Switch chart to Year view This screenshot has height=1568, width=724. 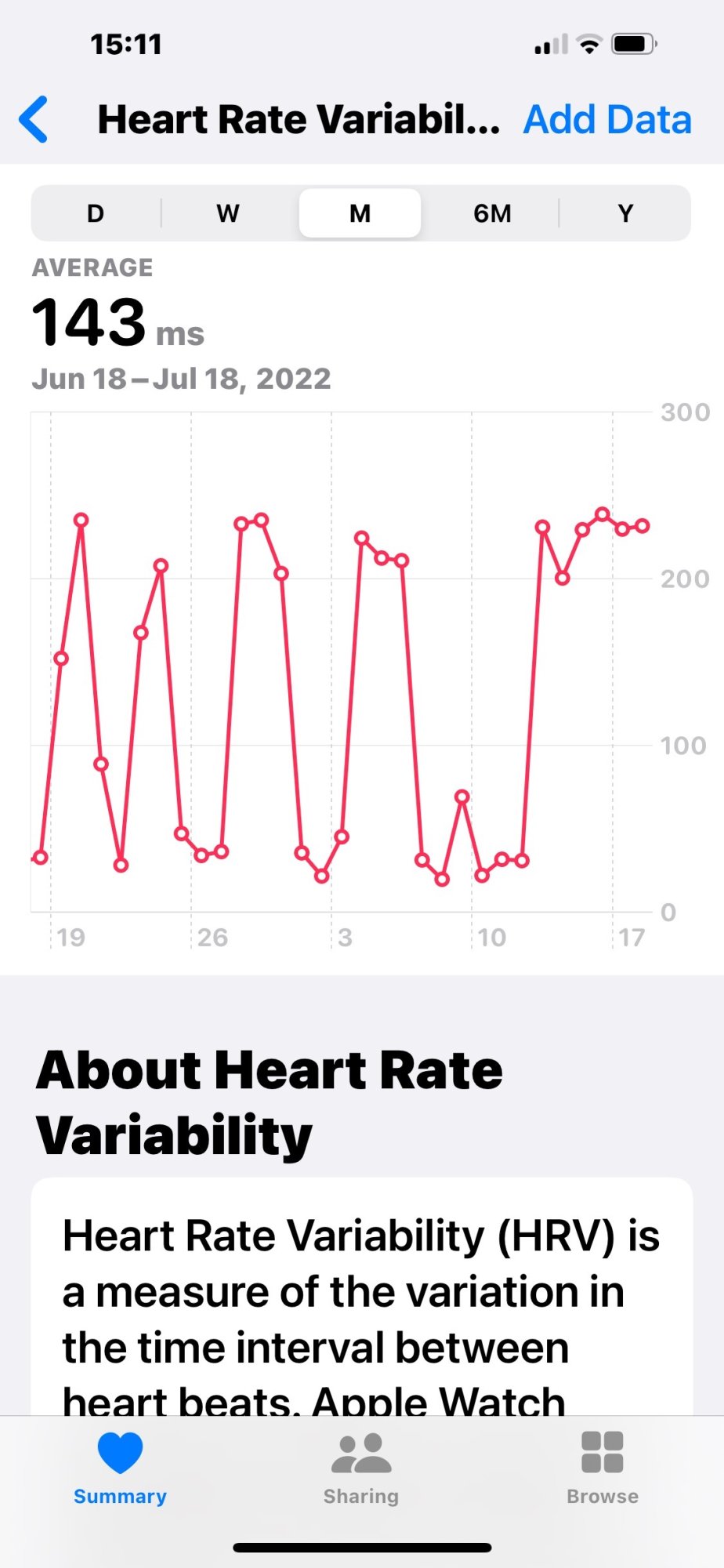pyautogui.click(x=625, y=213)
